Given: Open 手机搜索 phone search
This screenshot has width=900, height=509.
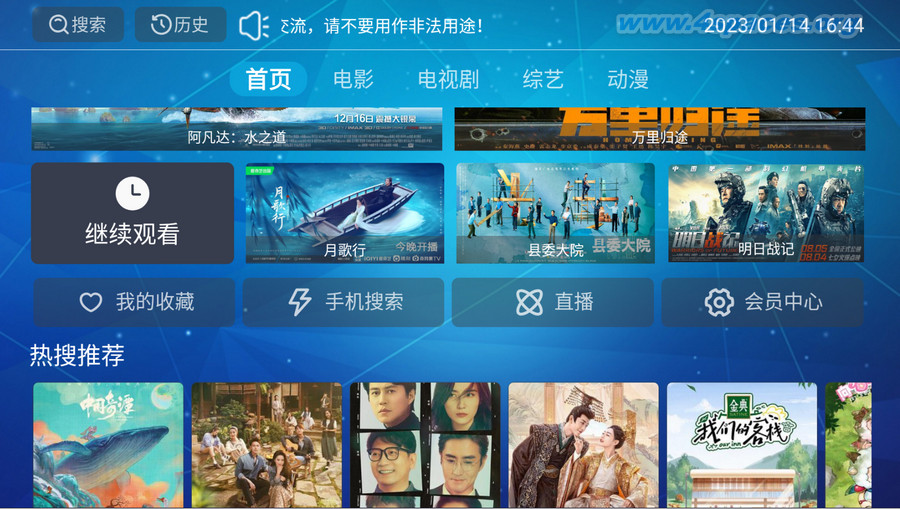Looking at the screenshot, I should (x=344, y=302).
